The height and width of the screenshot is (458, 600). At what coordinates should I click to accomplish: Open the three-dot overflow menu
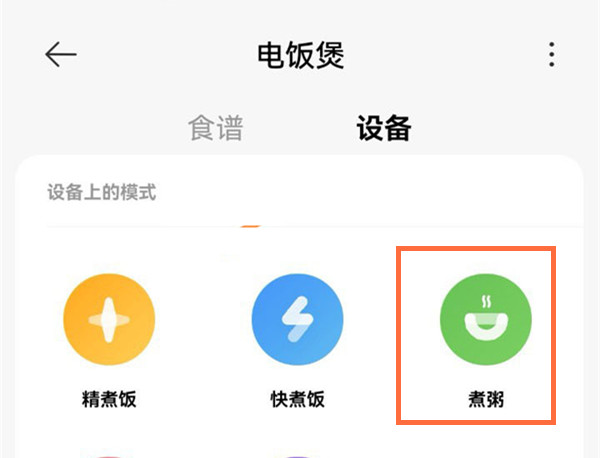point(551,55)
